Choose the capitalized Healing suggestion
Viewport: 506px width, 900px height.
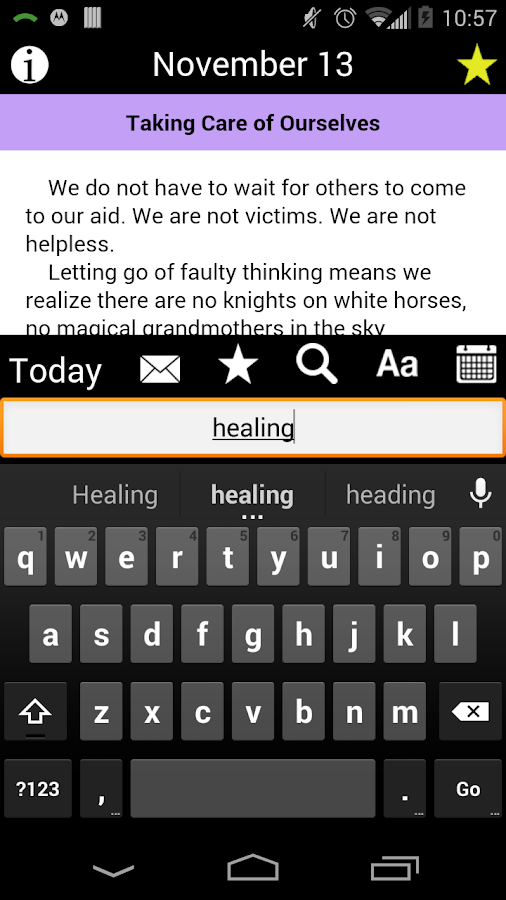(115, 495)
